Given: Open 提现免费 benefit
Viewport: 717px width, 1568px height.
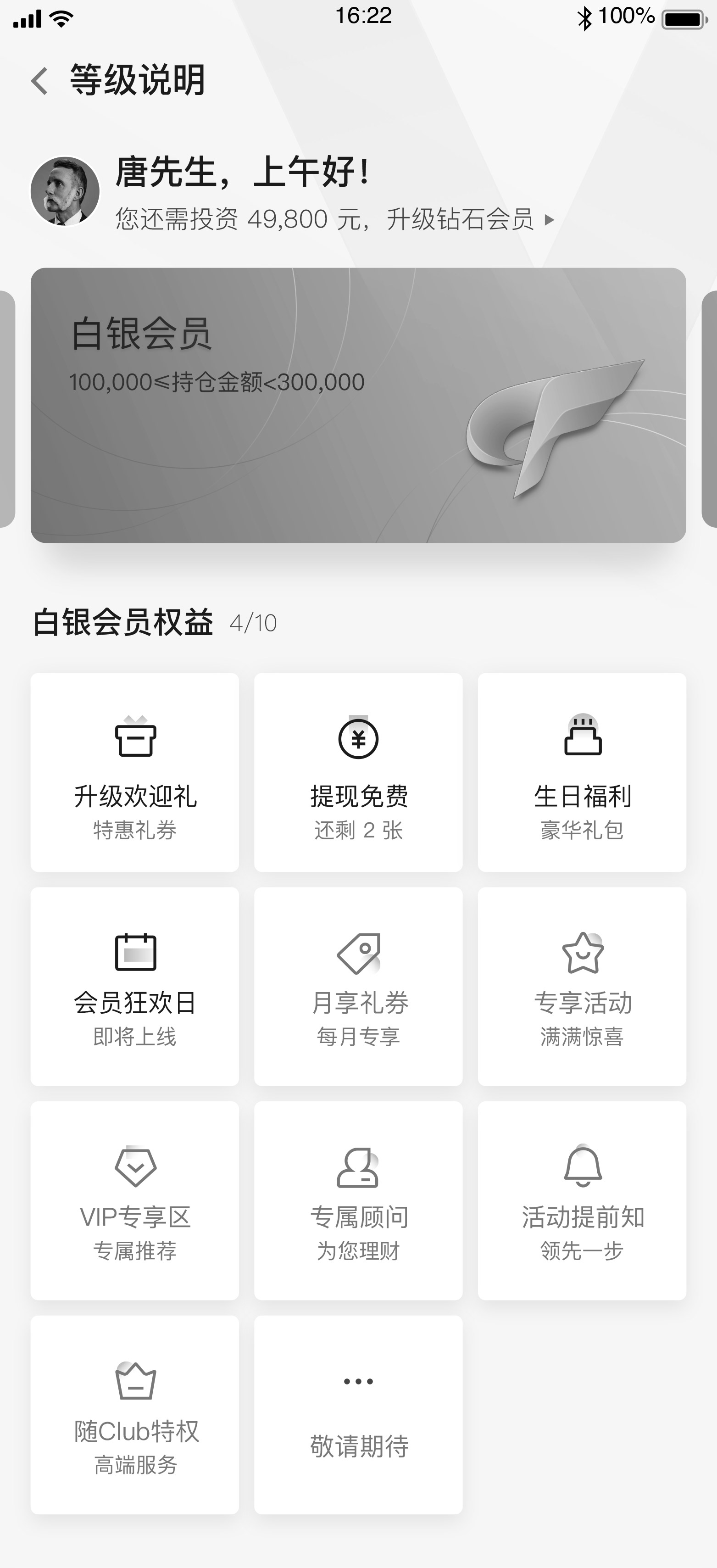Looking at the screenshot, I should click(x=359, y=772).
